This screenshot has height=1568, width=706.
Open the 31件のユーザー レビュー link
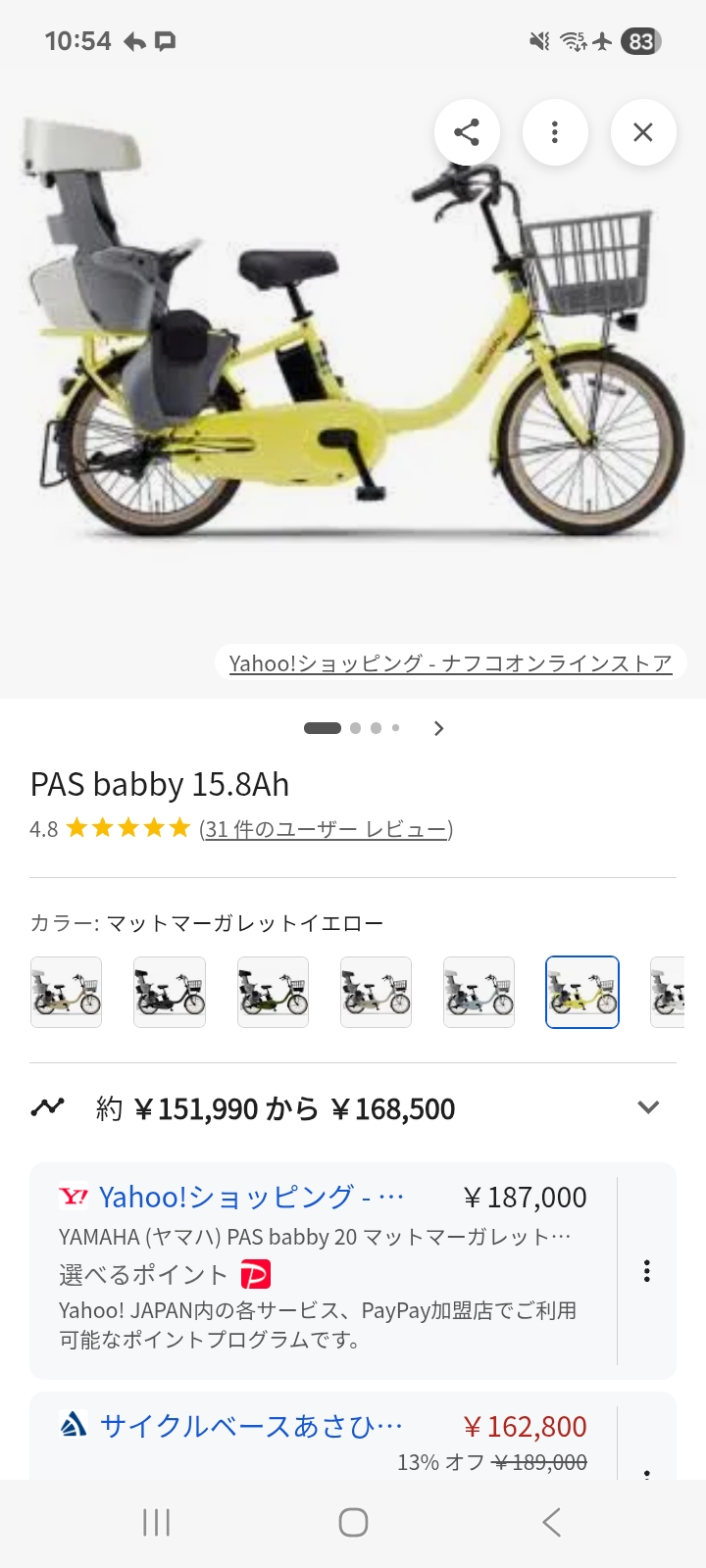[326, 829]
